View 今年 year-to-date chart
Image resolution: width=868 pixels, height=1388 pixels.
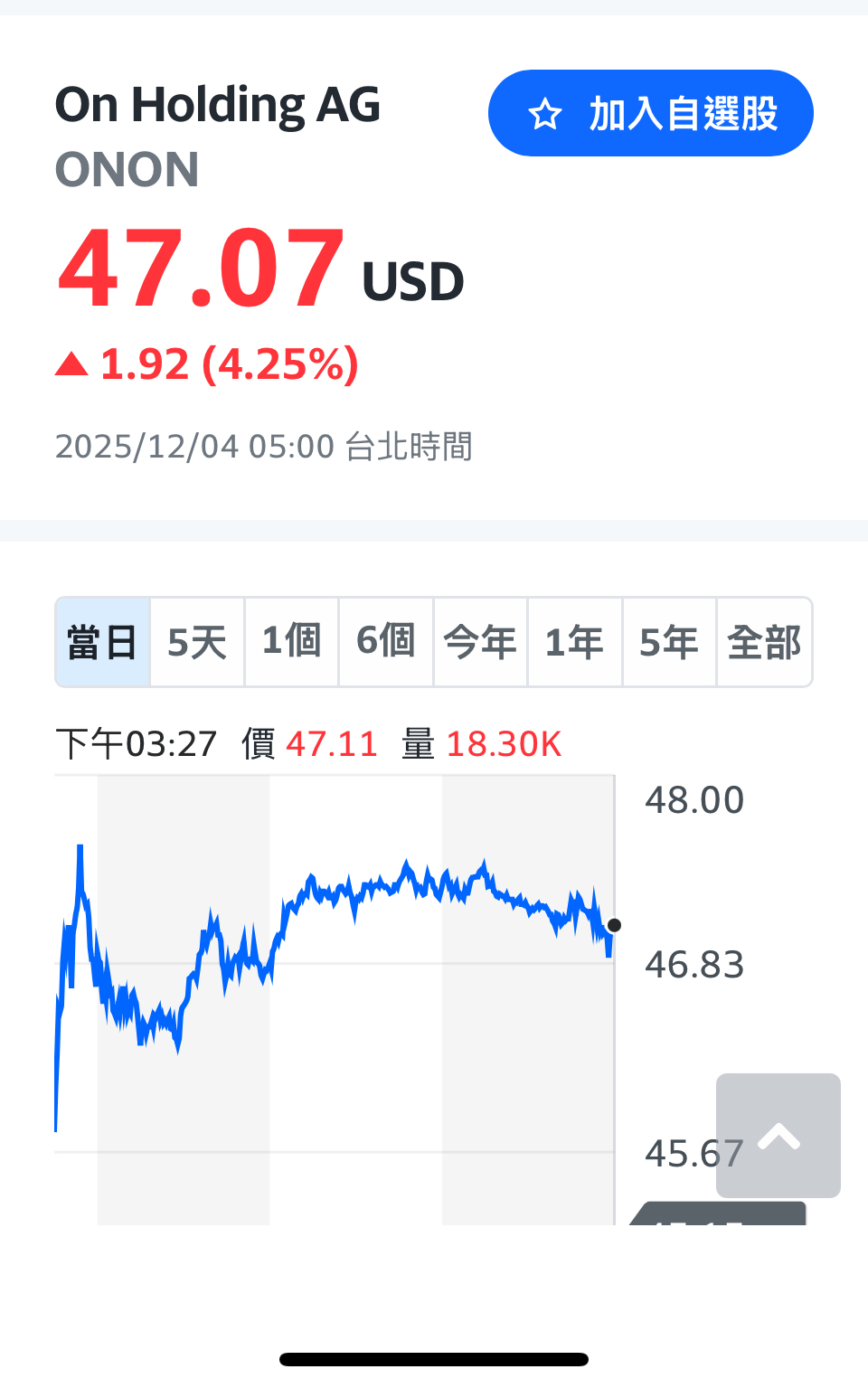click(x=480, y=642)
